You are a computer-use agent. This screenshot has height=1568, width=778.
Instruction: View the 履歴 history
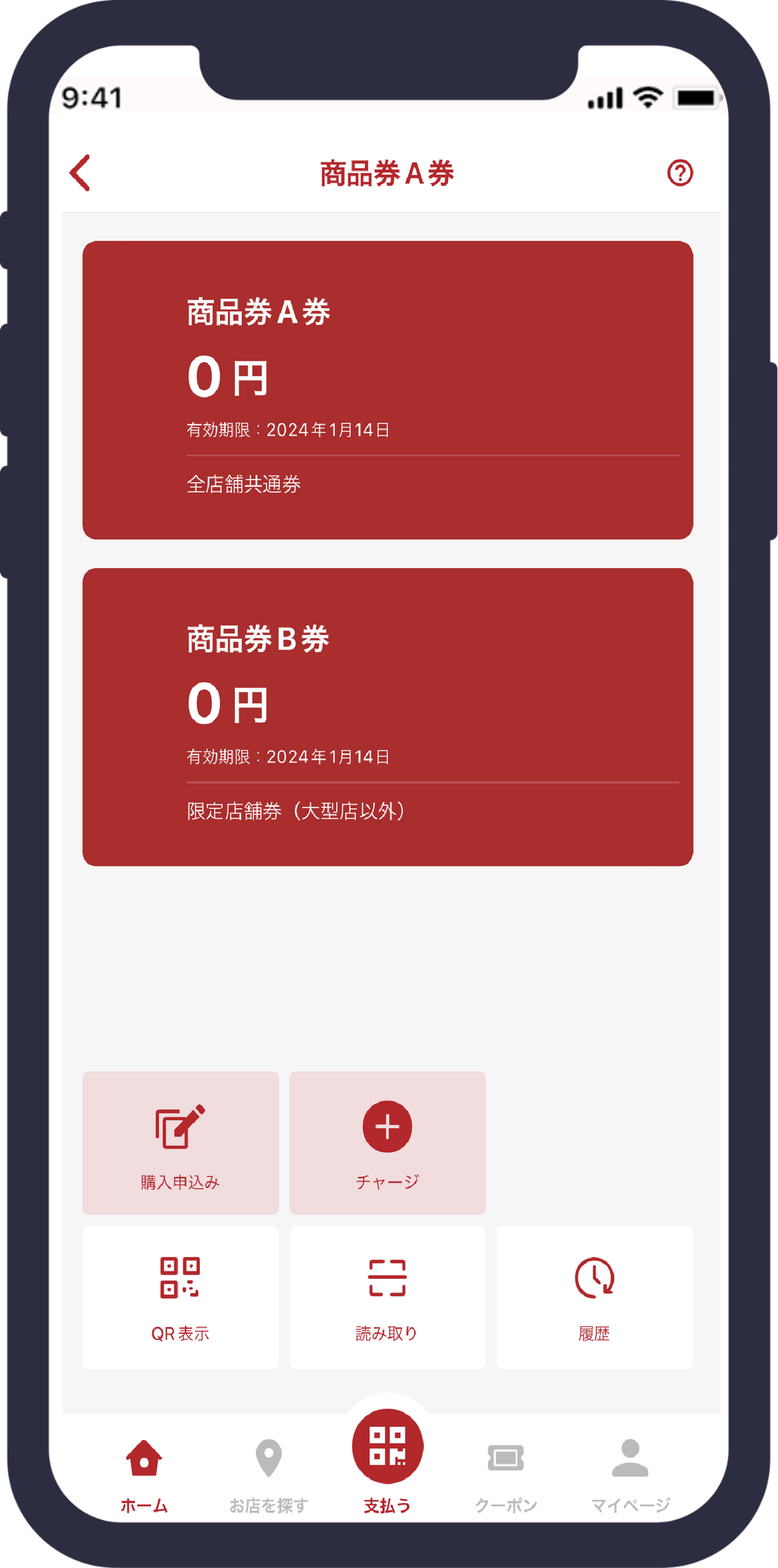594,1297
